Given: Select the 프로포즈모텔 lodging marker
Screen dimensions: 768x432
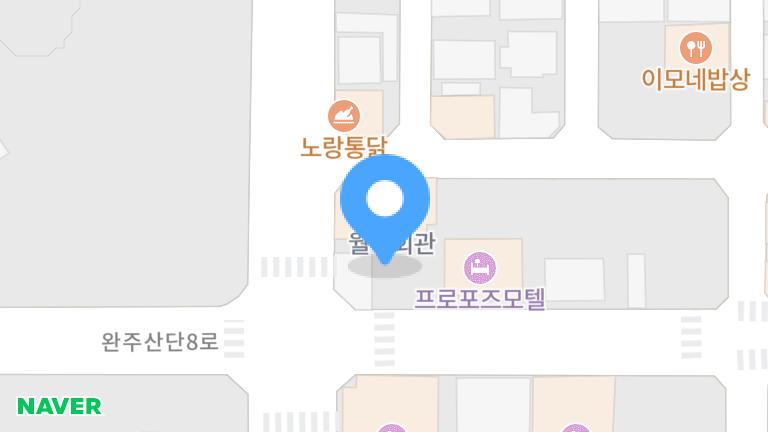Looking at the screenshot, I should [480, 267].
